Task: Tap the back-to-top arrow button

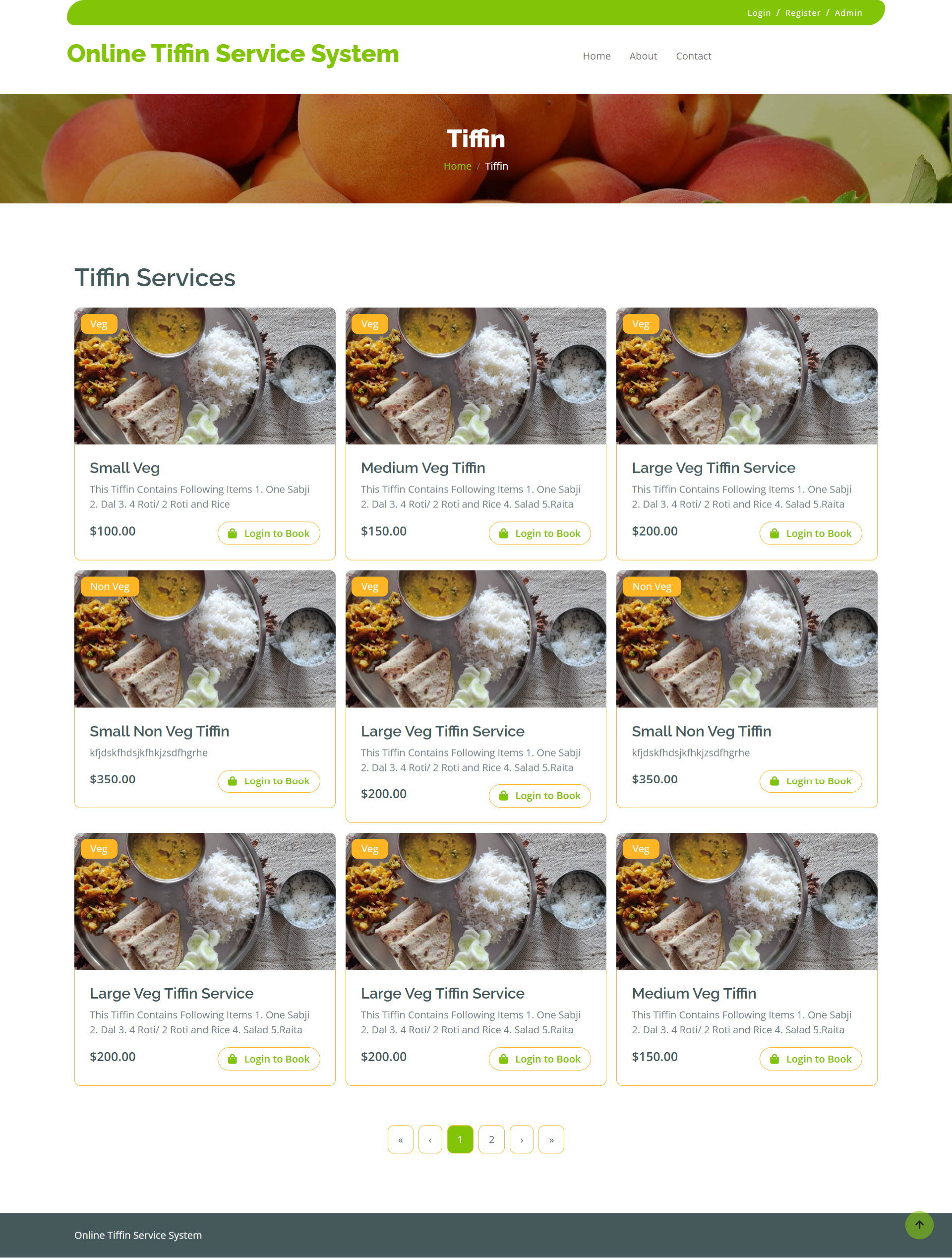Action: tap(919, 1225)
